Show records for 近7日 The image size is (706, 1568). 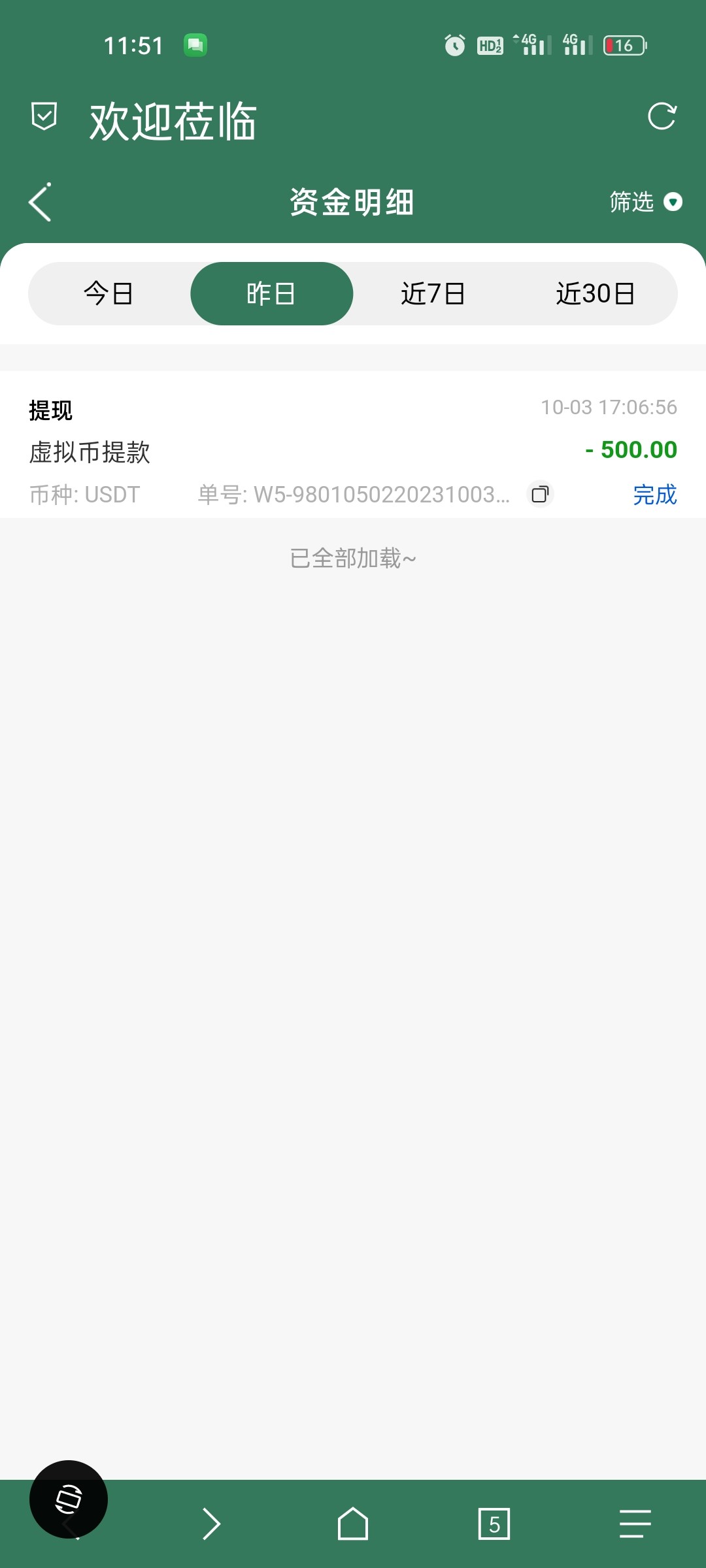(433, 294)
